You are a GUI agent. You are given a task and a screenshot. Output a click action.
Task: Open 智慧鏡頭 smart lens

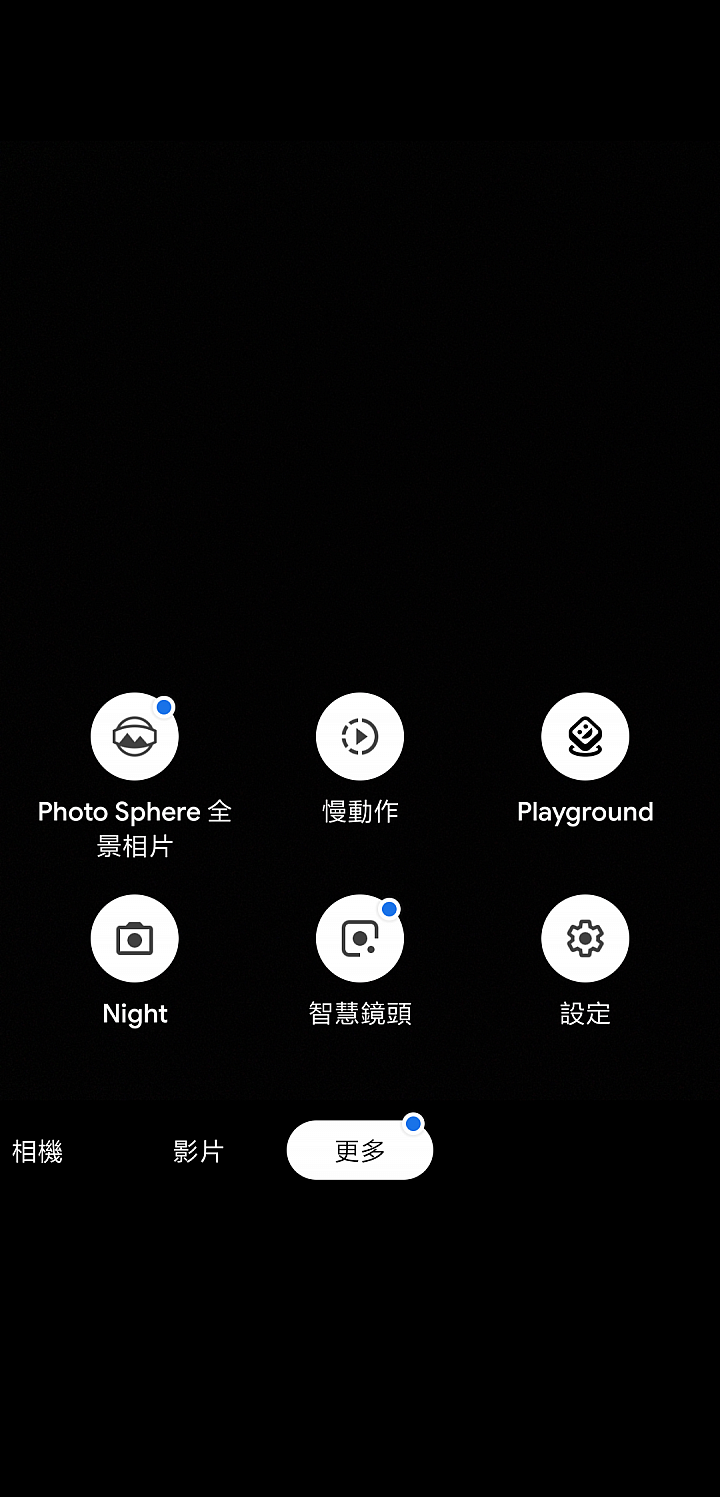[360, 939]
